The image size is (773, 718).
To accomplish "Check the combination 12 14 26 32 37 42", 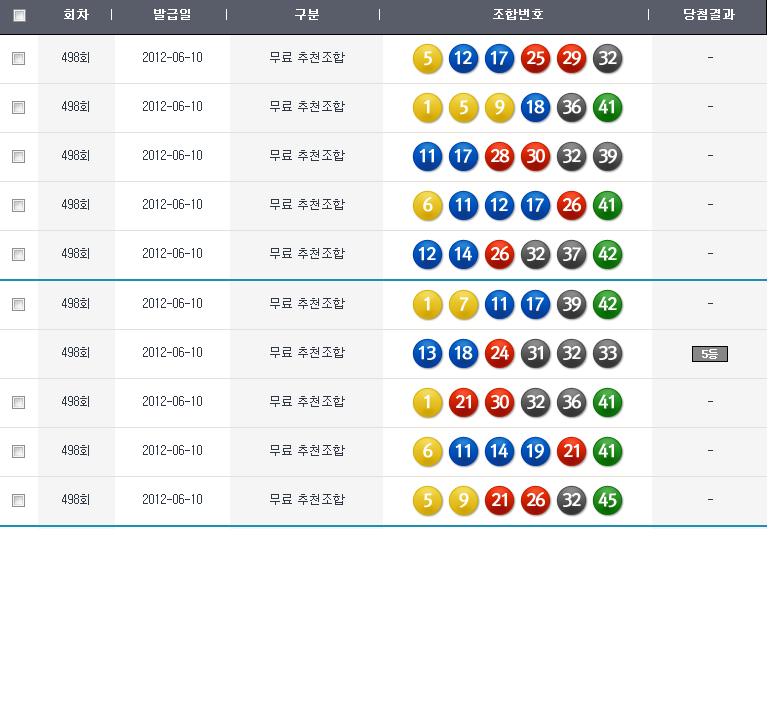I will coord(18,254).
